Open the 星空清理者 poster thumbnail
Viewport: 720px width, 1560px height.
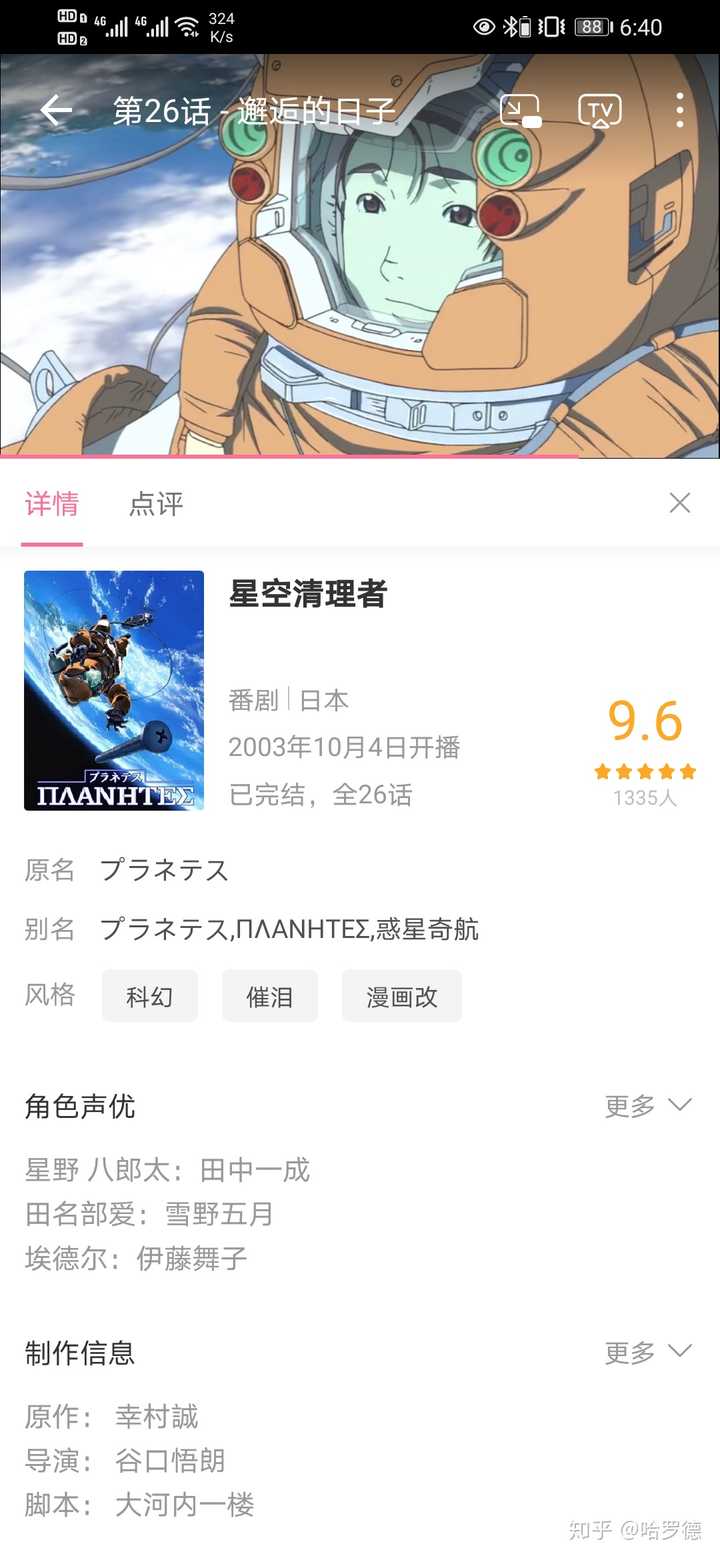(x=113, y=689)
